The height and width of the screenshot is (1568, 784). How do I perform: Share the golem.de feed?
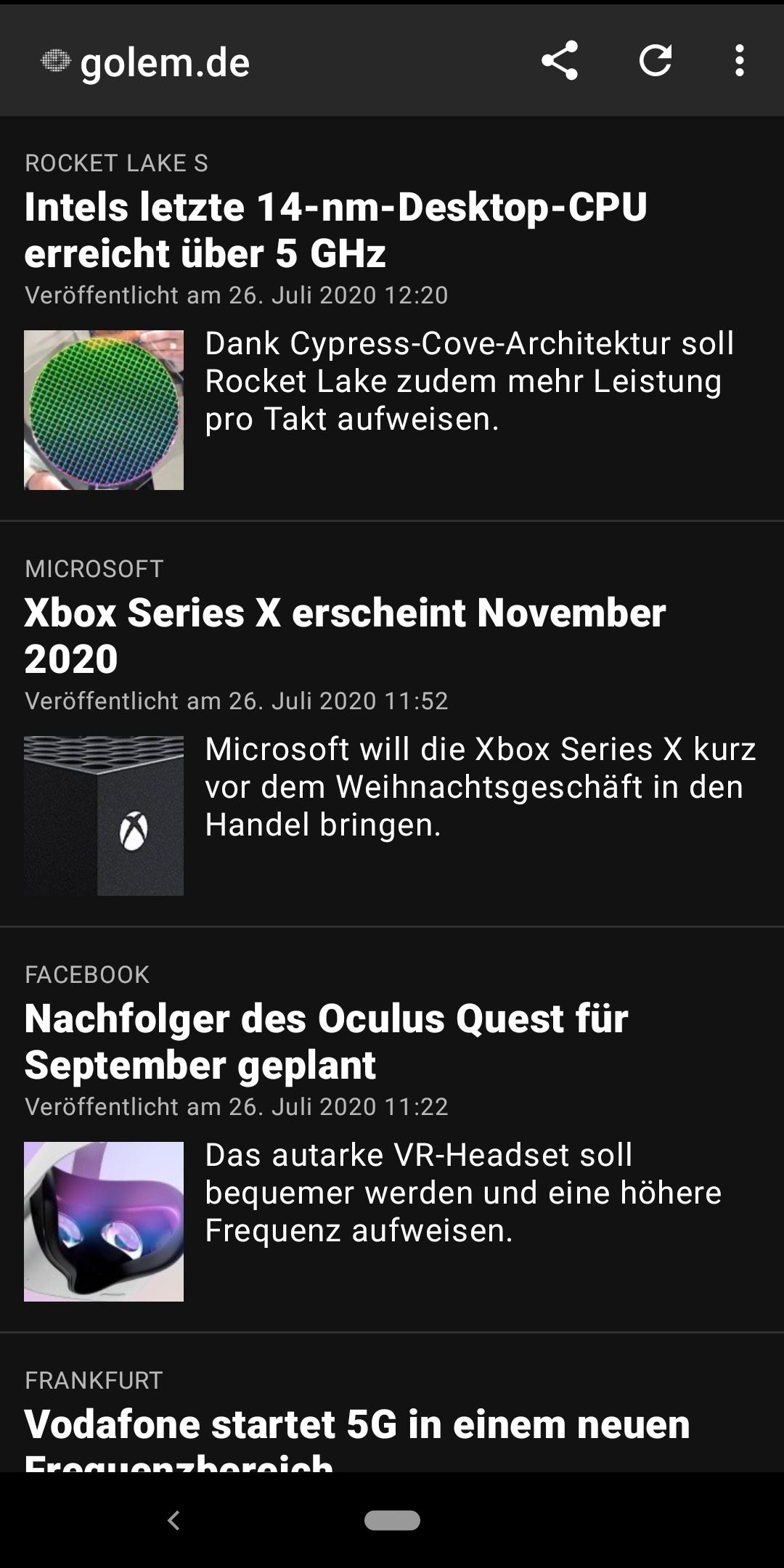pos(559,61)
